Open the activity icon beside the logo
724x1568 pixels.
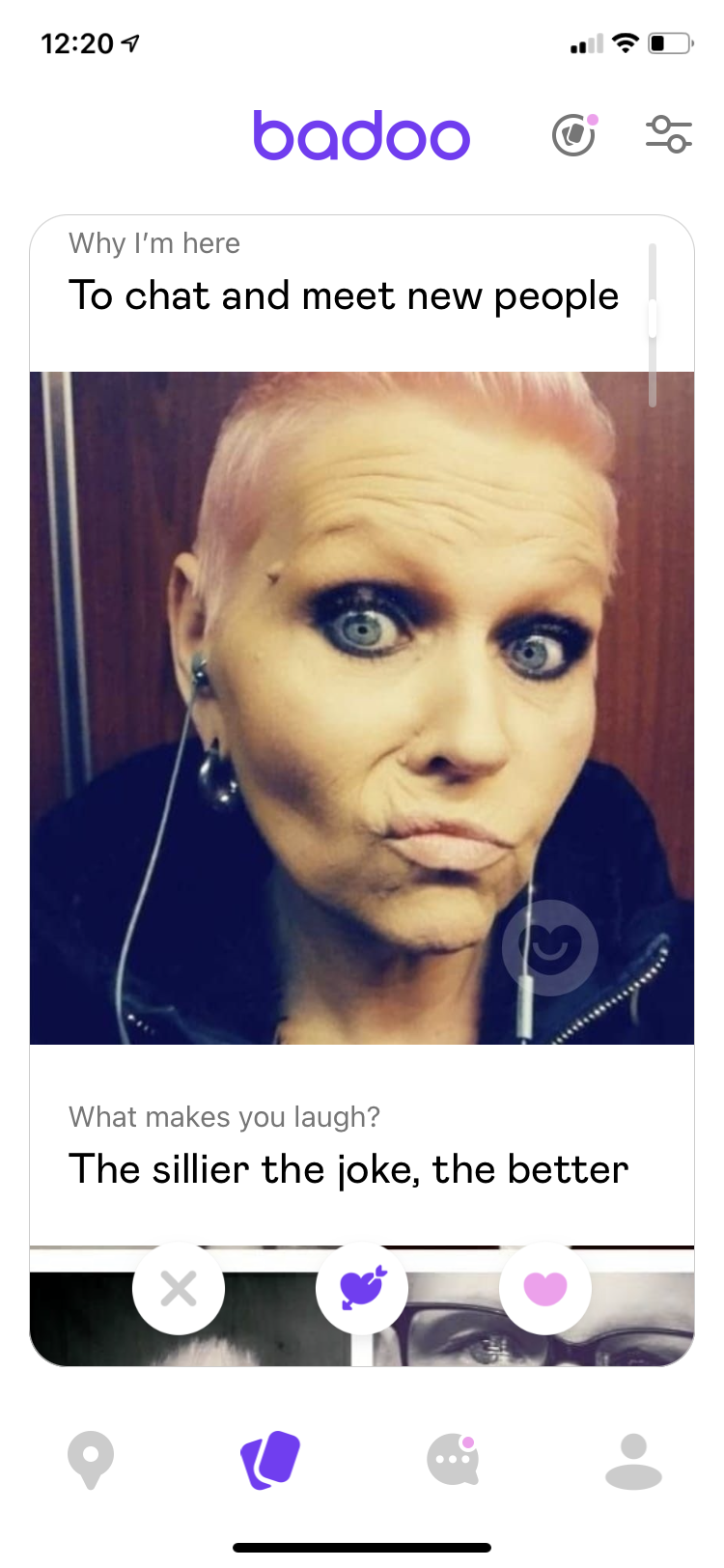[574, 134]
